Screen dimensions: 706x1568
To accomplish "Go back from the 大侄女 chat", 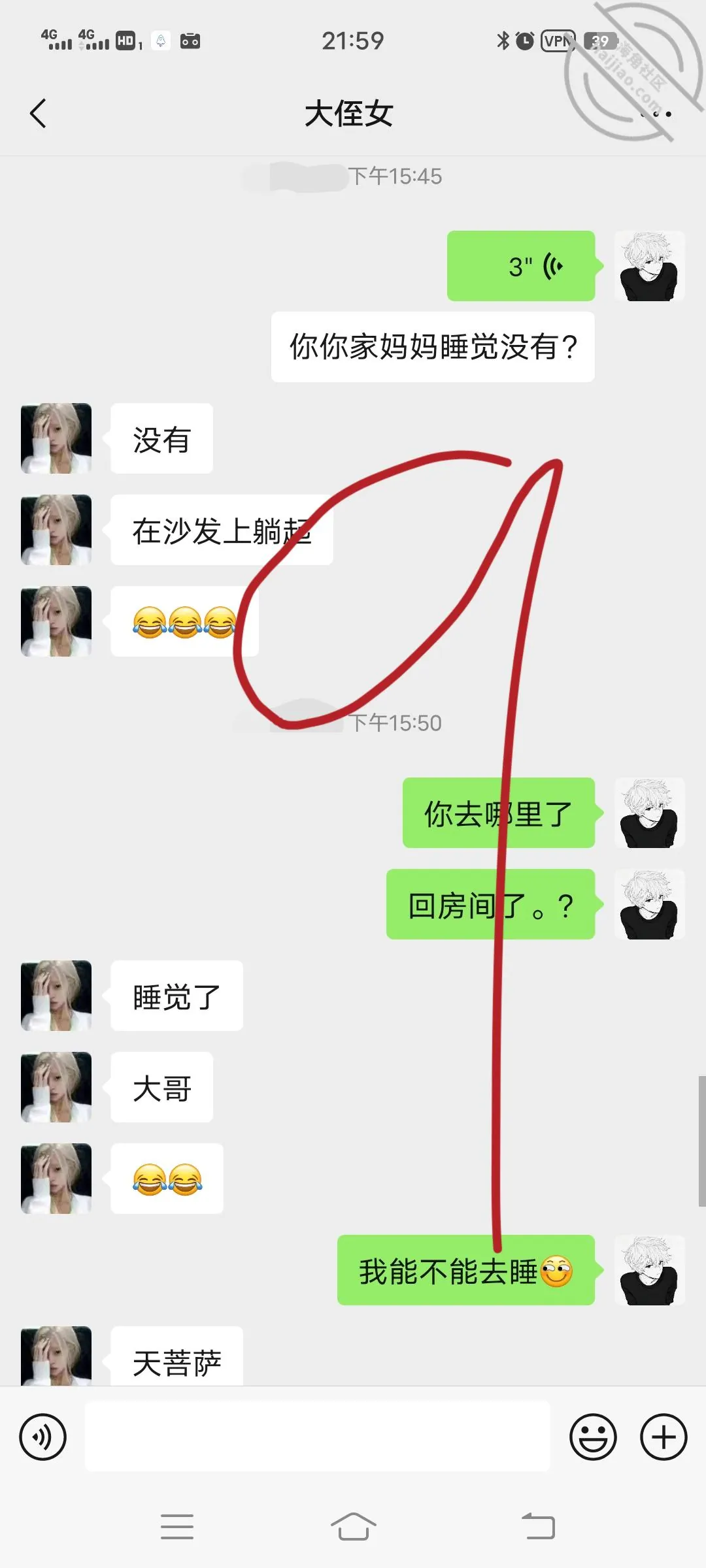I will point(38,114).
